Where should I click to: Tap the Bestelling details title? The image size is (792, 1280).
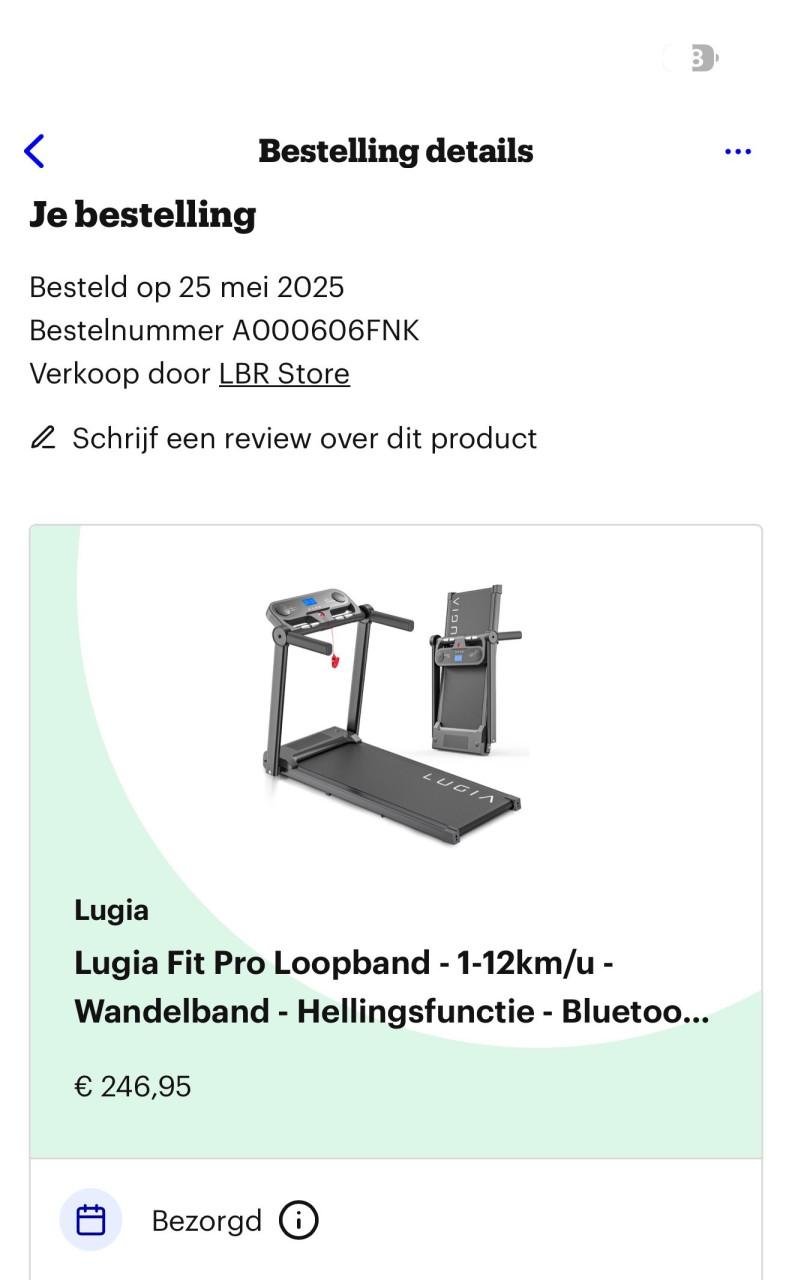(x=395, y=151)
